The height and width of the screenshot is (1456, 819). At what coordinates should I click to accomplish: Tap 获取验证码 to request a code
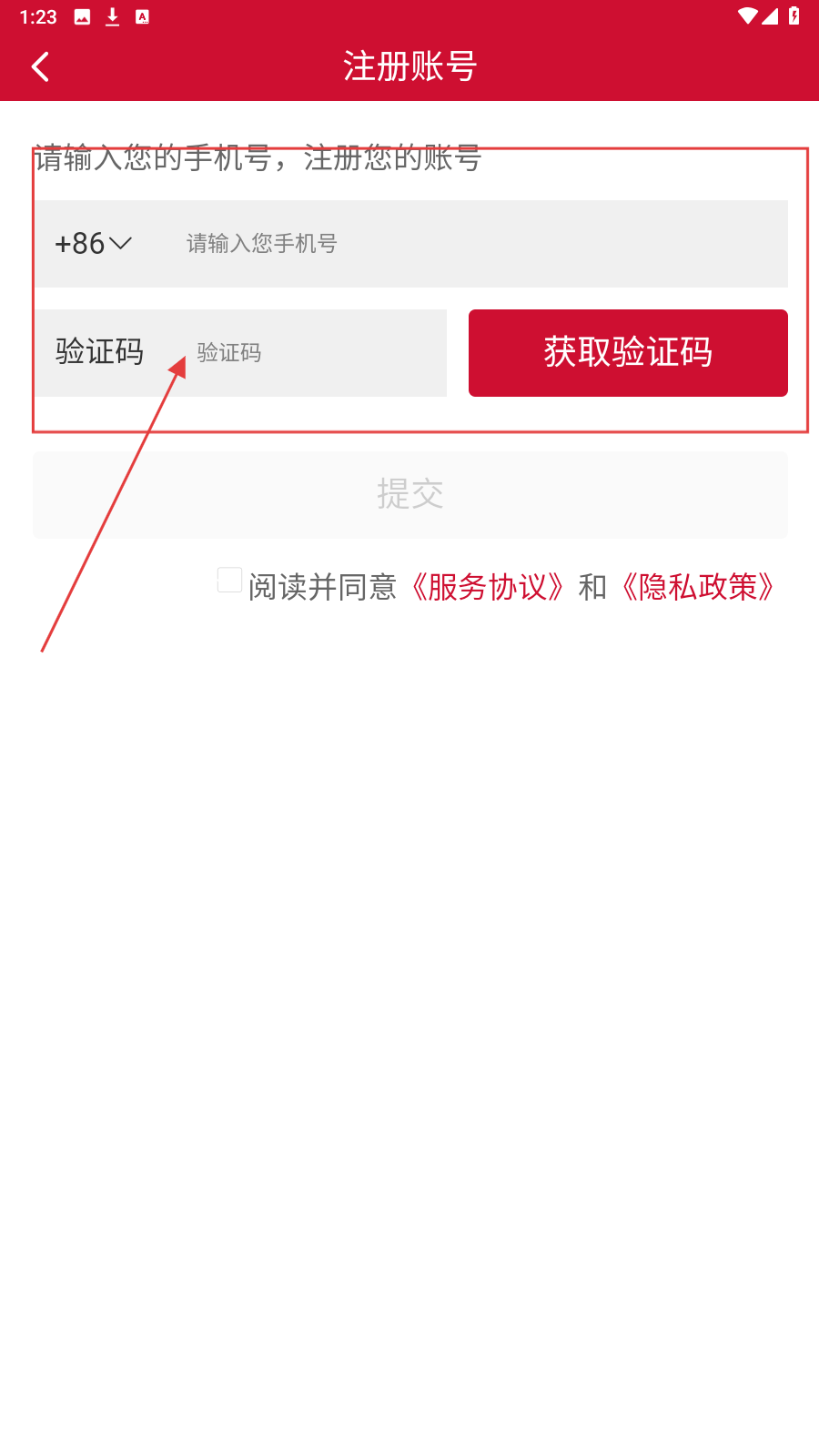tap(628, 353)
